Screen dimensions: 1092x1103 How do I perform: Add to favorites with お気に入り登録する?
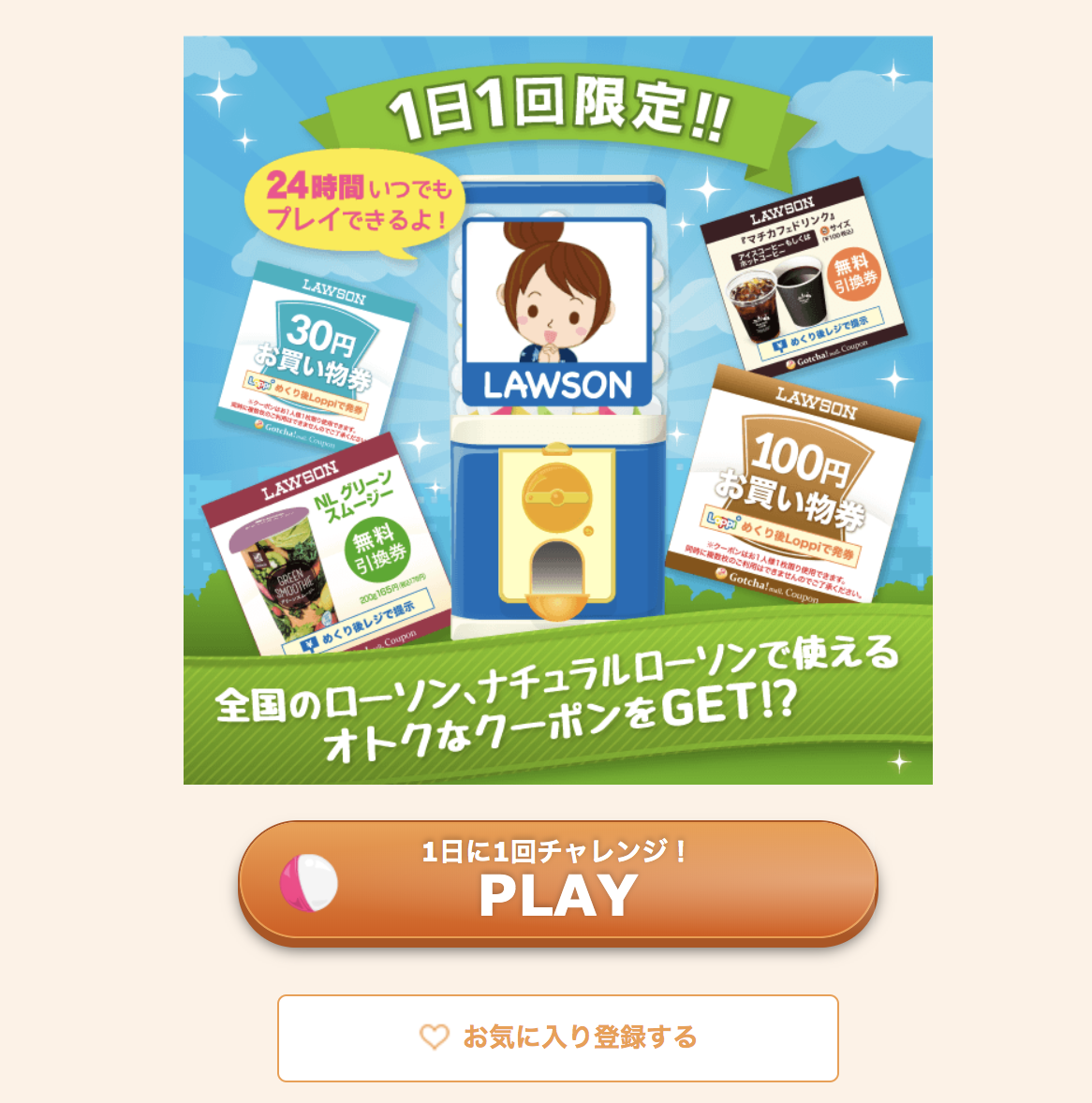click(x=558, y=1037)
